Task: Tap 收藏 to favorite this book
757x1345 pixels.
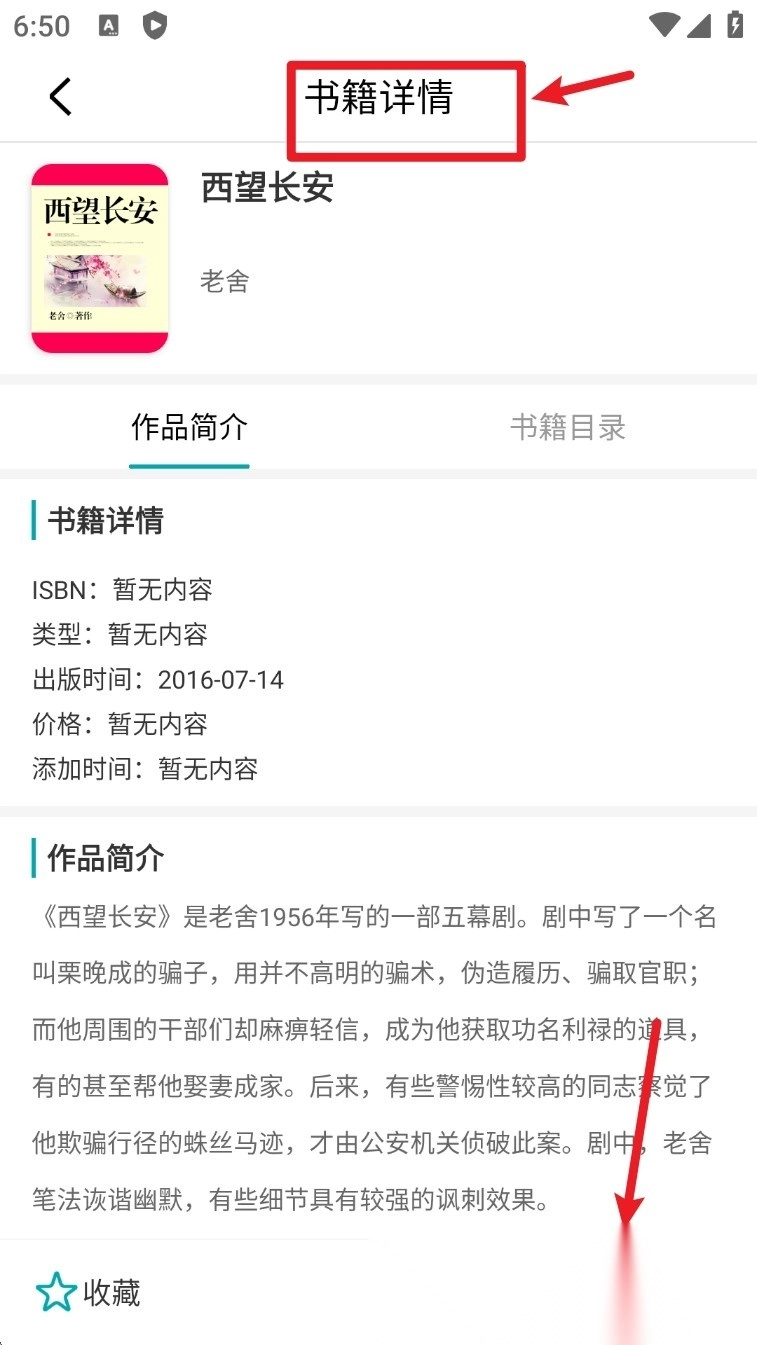Action: [x=88, y=1293]
